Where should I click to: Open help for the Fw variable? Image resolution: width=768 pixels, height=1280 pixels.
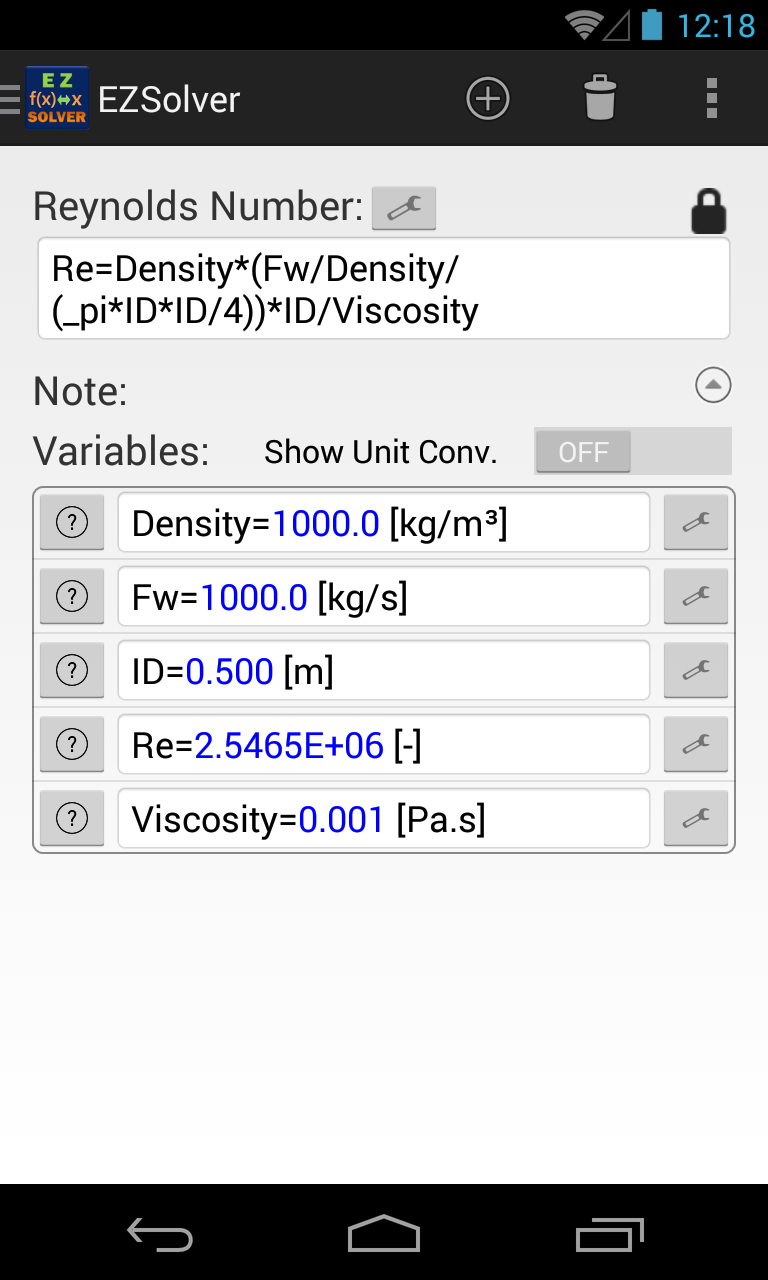click(x=72, y=597)
